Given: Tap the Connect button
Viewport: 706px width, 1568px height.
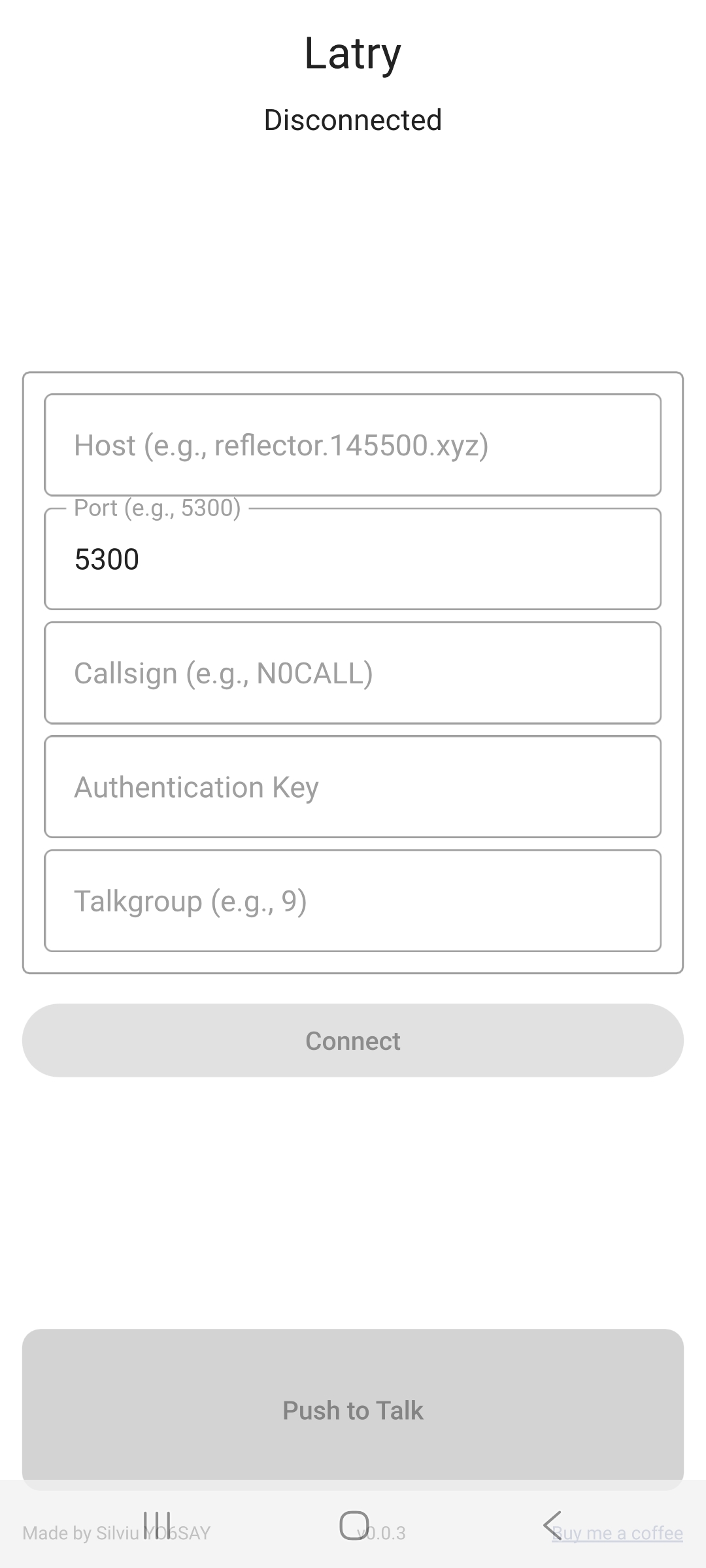Looking at the screenshot, I should click(x=353, y=1041).
